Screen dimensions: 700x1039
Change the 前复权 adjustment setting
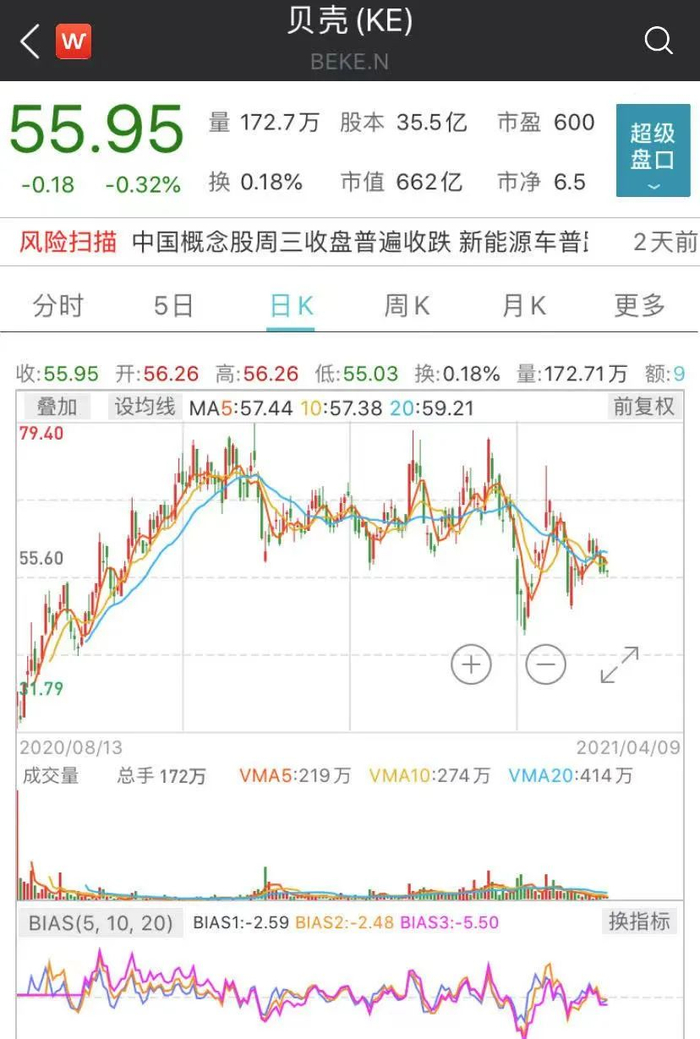click(x=644, y=407)
